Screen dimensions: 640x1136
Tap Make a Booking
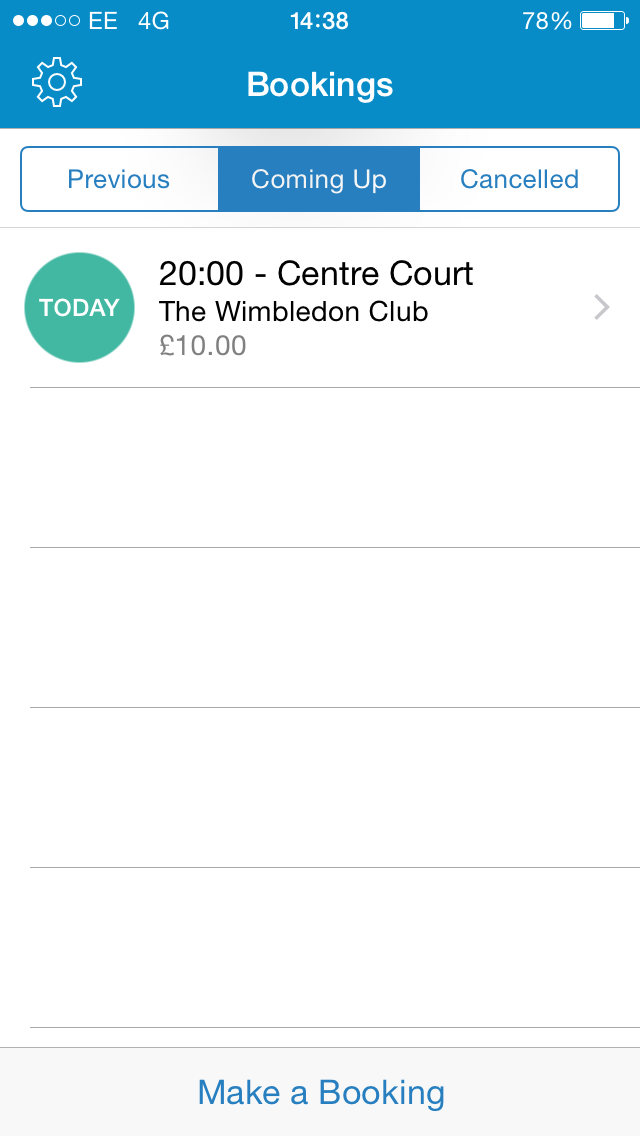320,1092
